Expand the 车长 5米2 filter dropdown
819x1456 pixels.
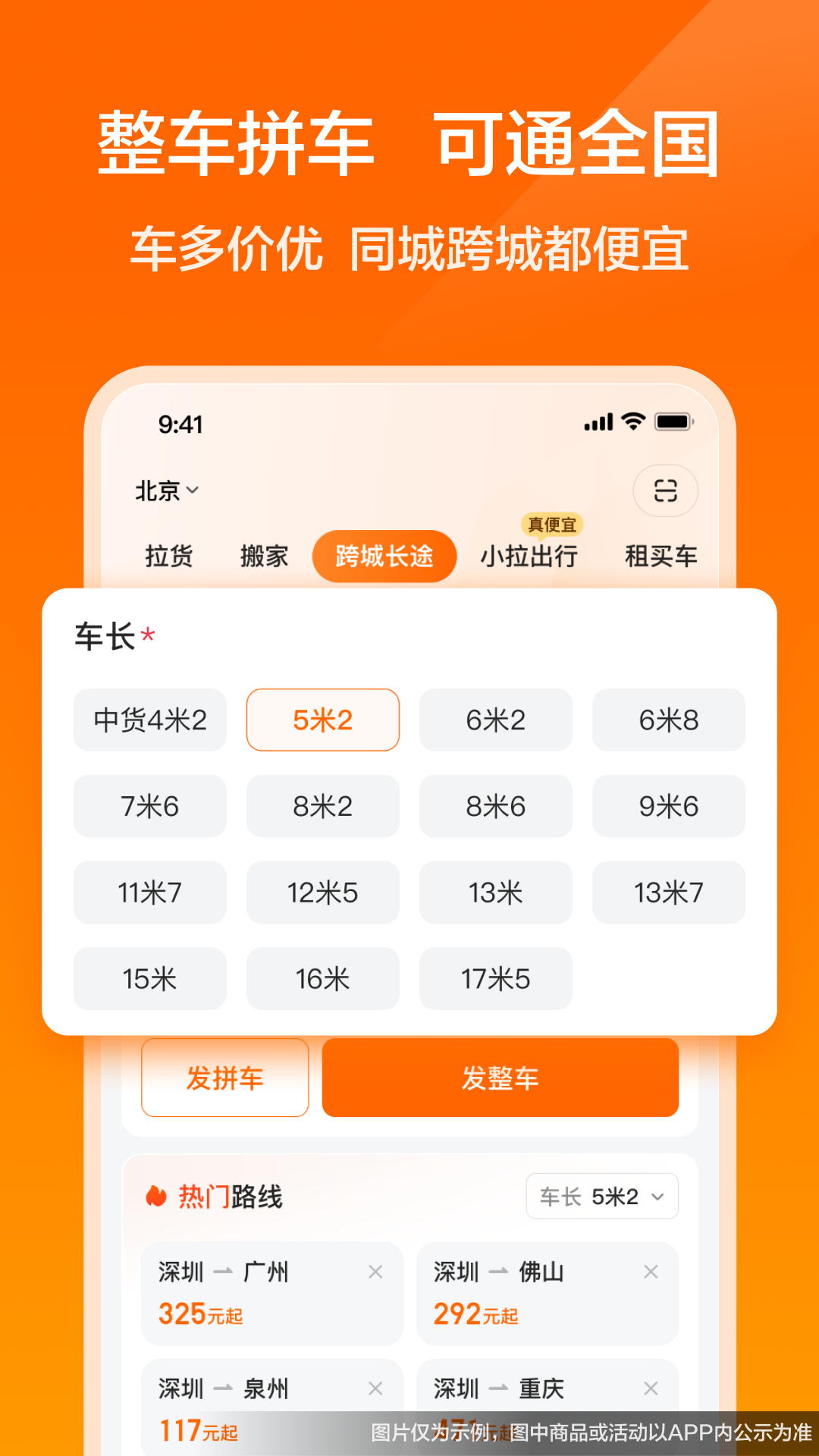601,1196
